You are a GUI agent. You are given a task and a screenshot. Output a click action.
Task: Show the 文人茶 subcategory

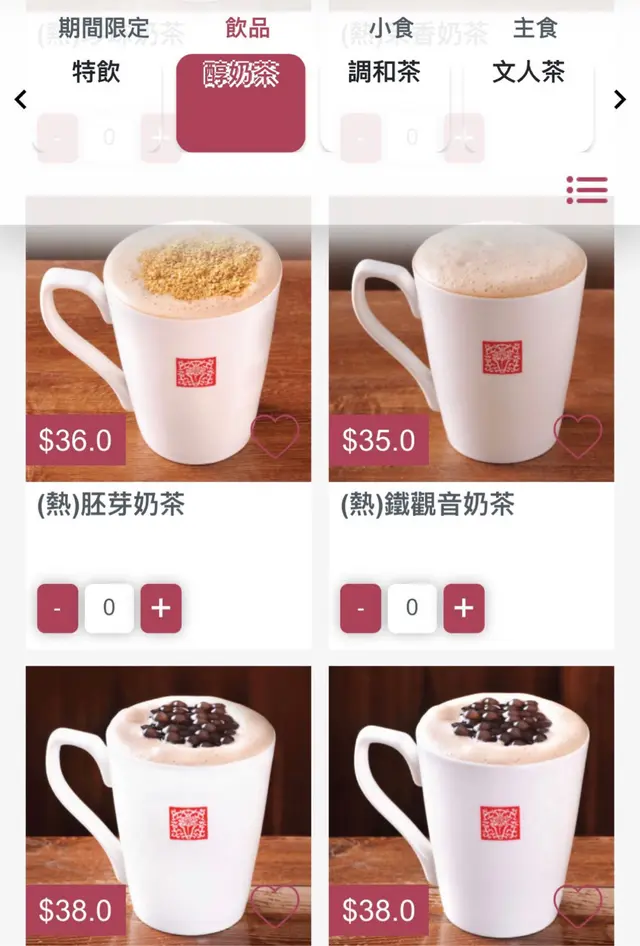tap(528, 72)
